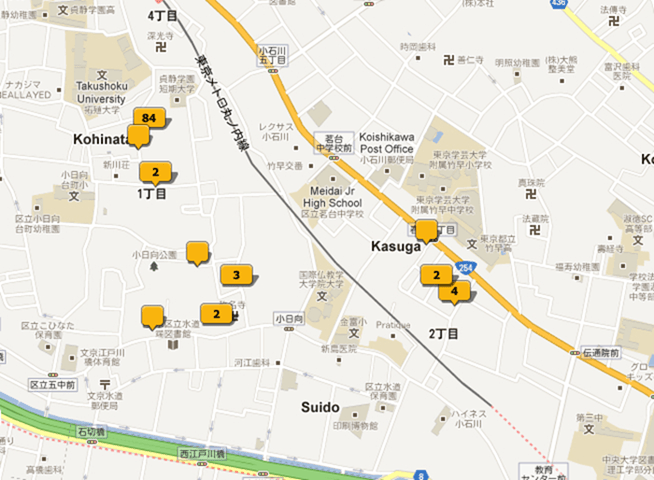
Task: Tap the single pin left of 文京水道
Action: tap(152, 316)
